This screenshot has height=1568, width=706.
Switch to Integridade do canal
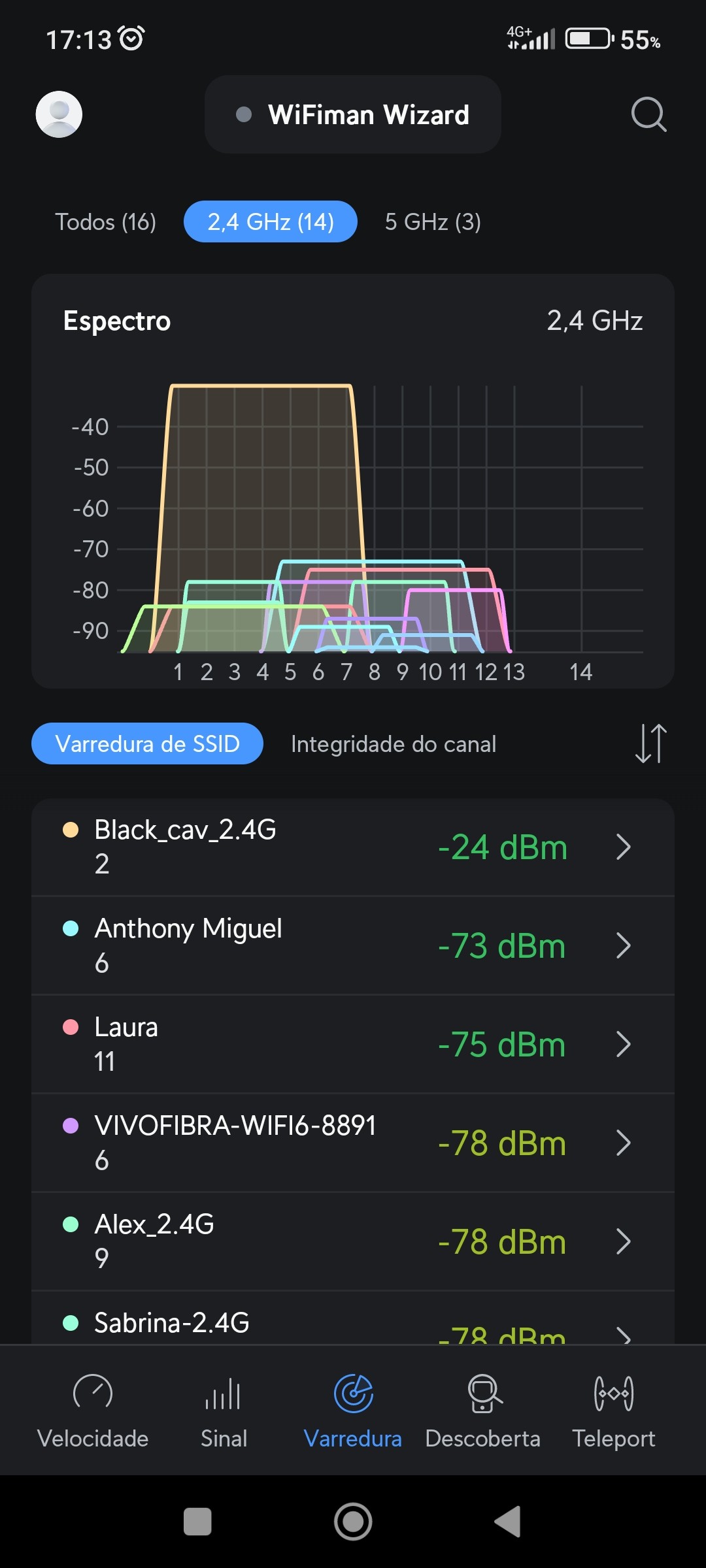tap(394, 743)
